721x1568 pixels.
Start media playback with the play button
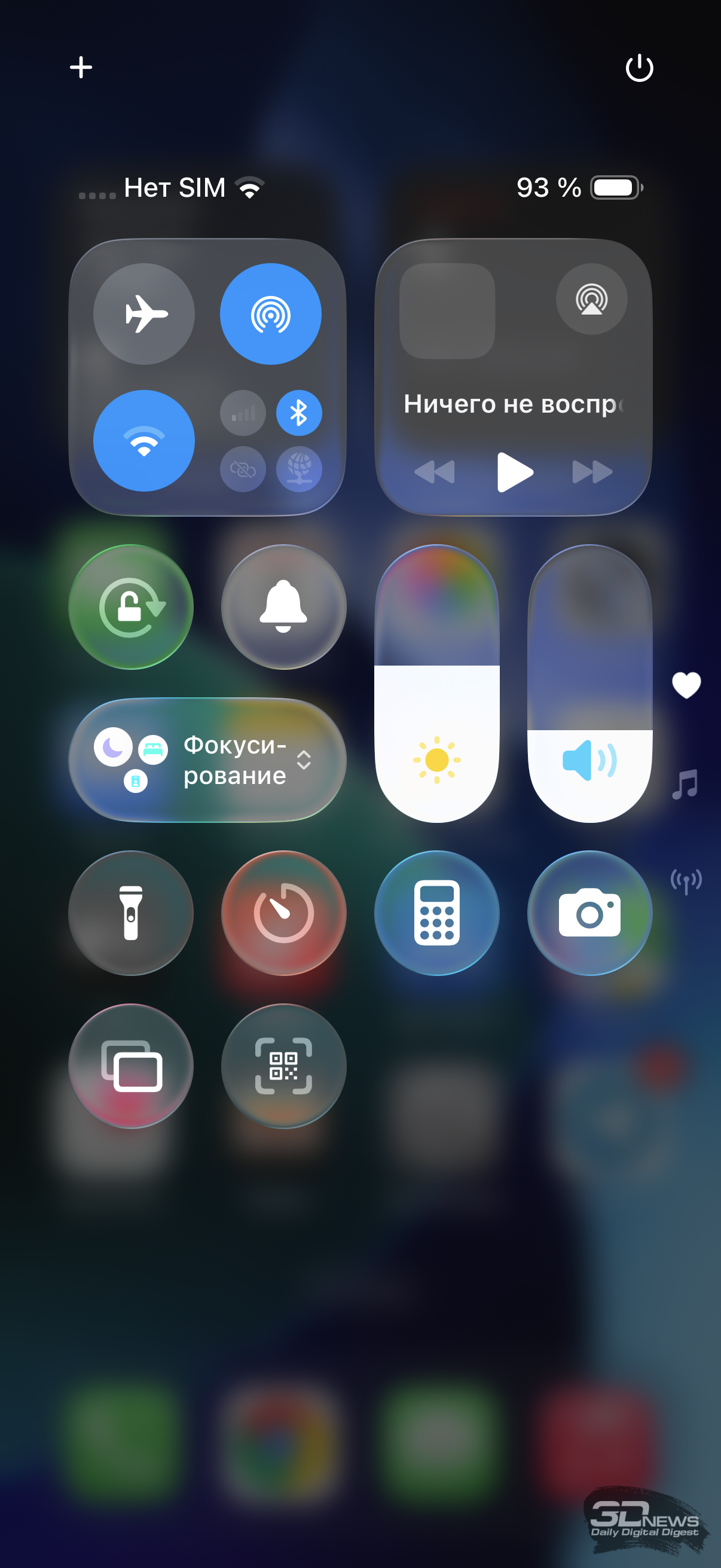(x=514, y=472)
